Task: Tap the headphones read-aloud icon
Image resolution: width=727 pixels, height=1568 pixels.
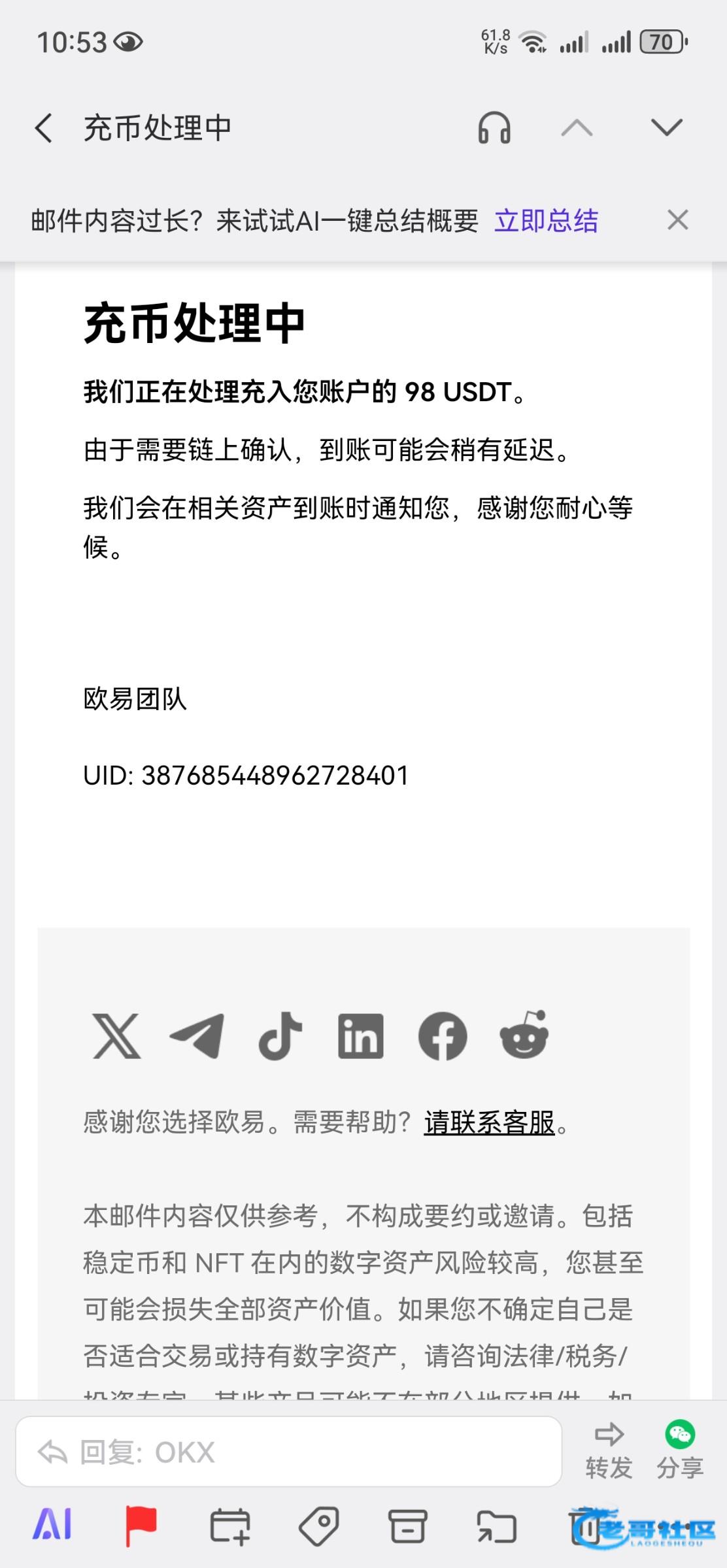Action: [494, 127]
